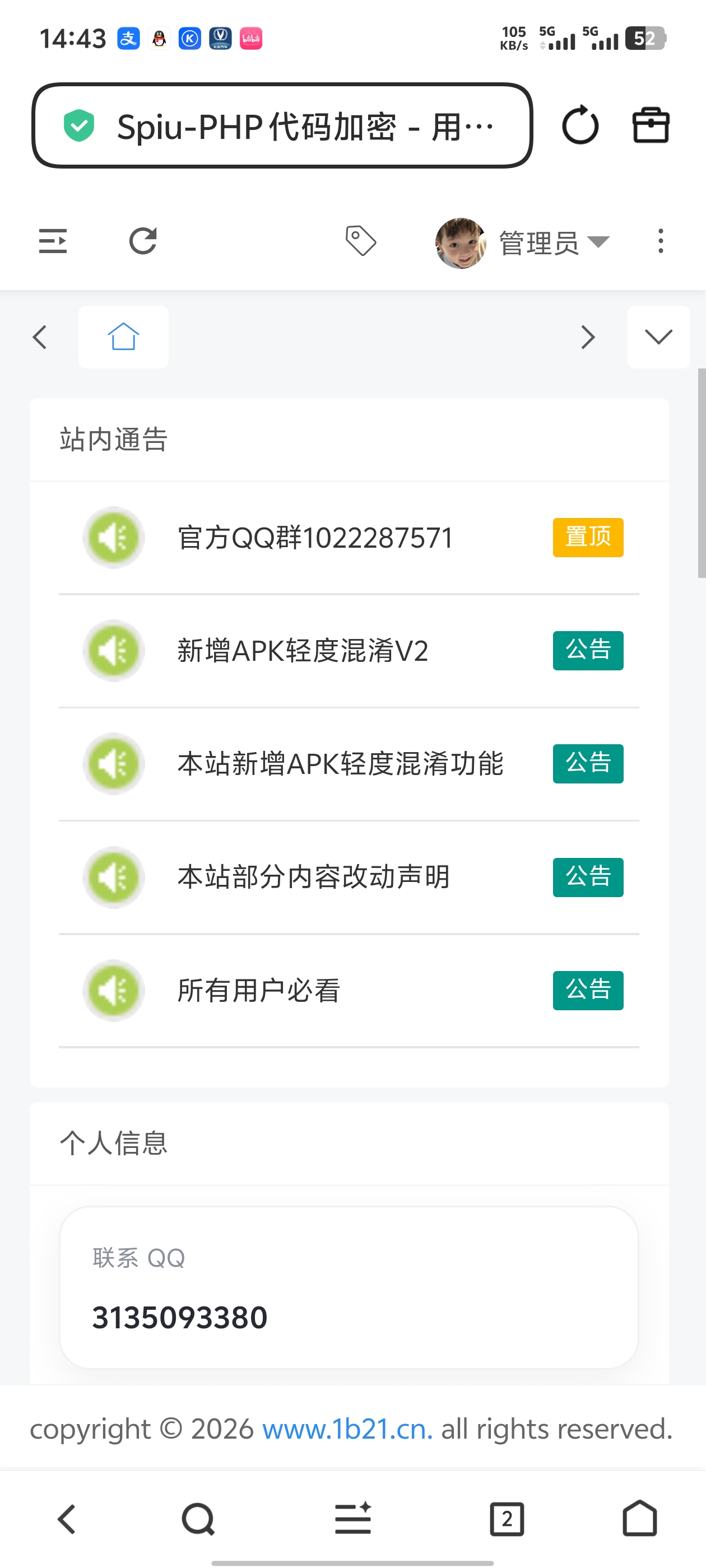Reload the page from browser toolbar

[580, 125]
